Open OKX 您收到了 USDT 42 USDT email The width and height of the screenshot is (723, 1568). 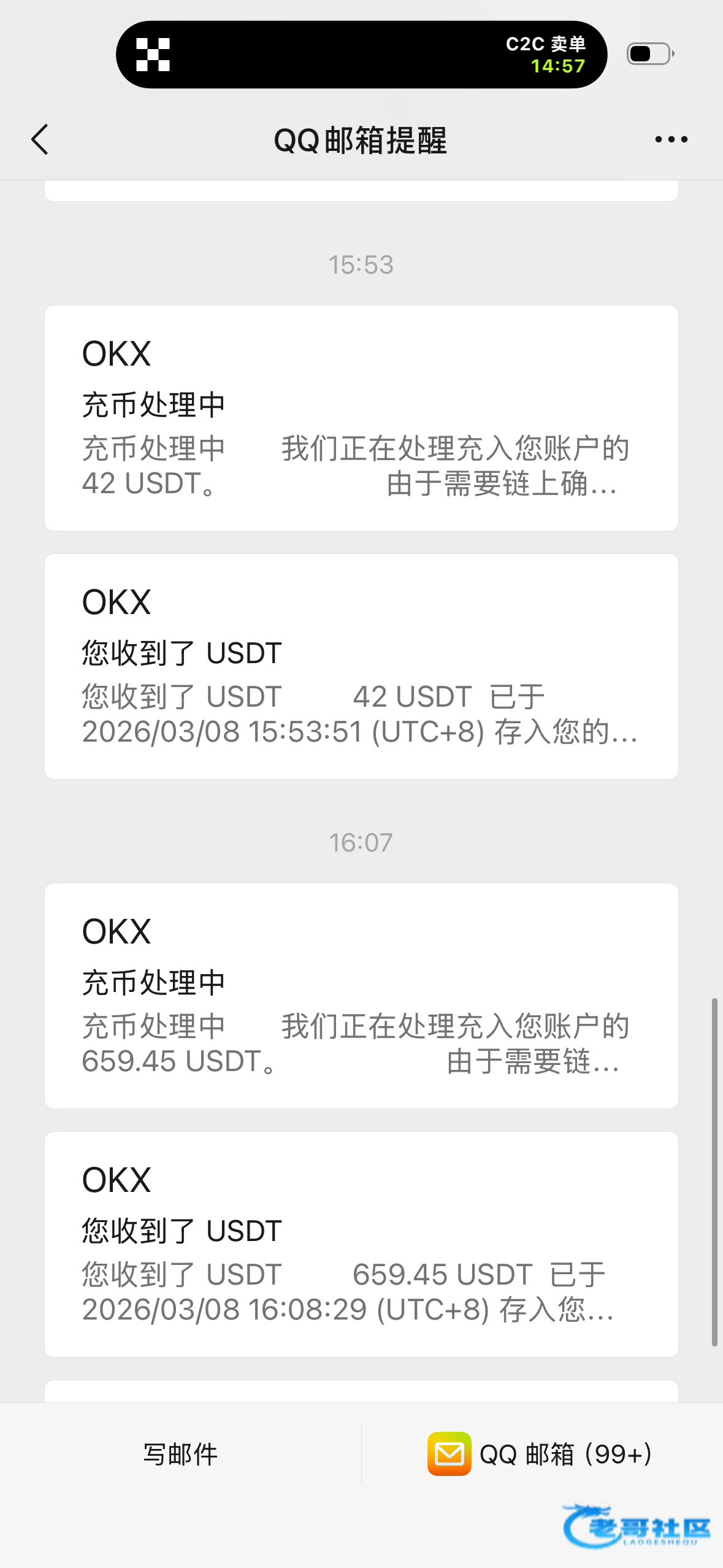361,666
